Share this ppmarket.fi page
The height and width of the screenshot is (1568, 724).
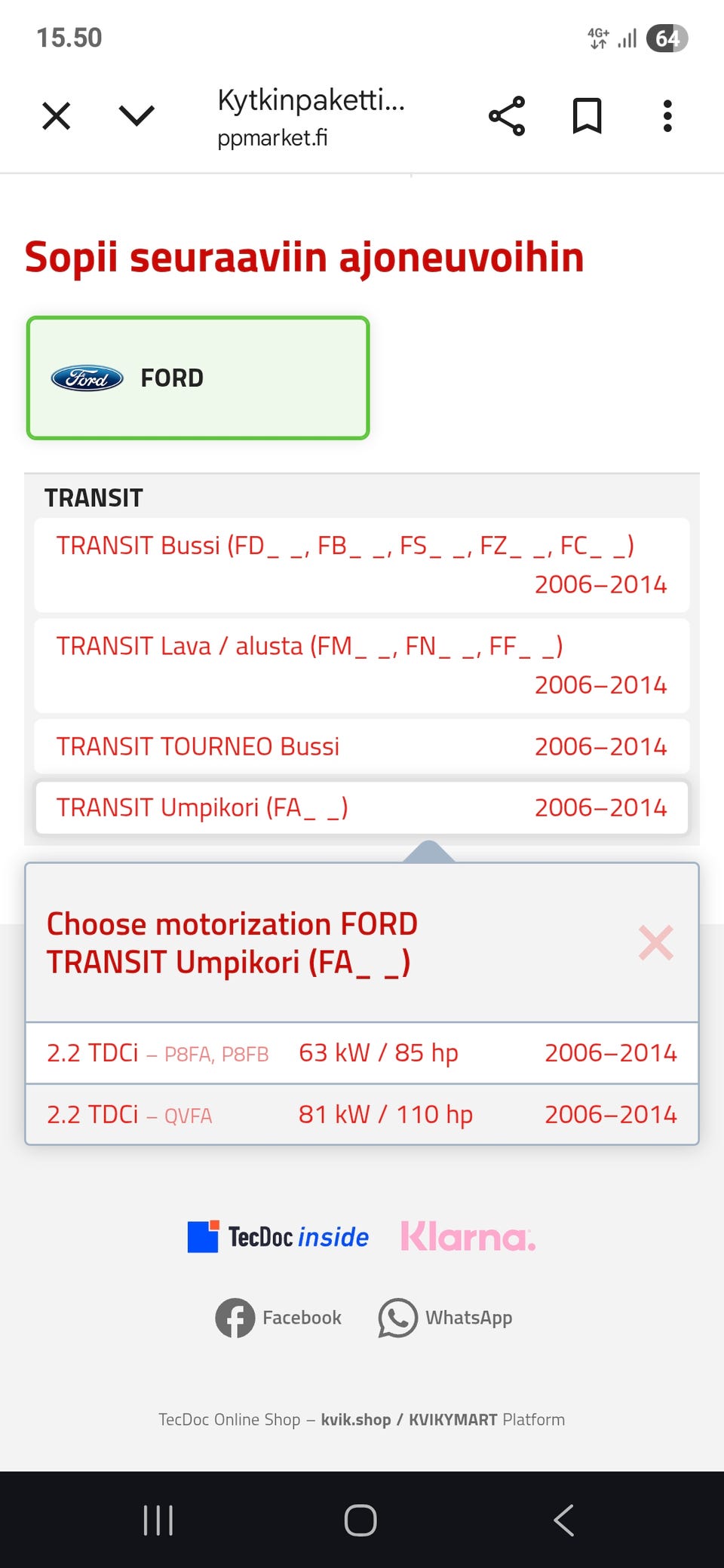tap(507, 116)
